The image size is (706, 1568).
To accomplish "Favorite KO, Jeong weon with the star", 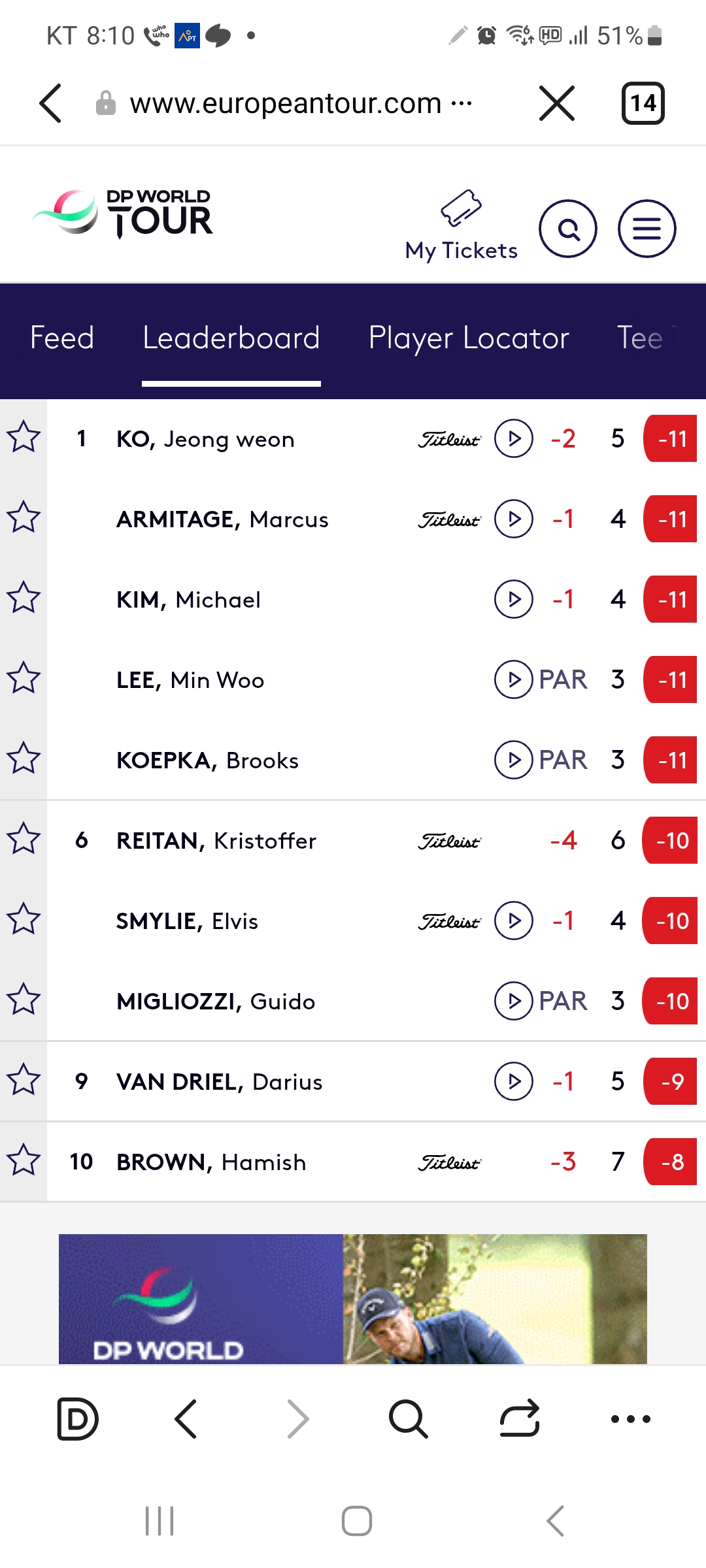I will click(24, 438).
